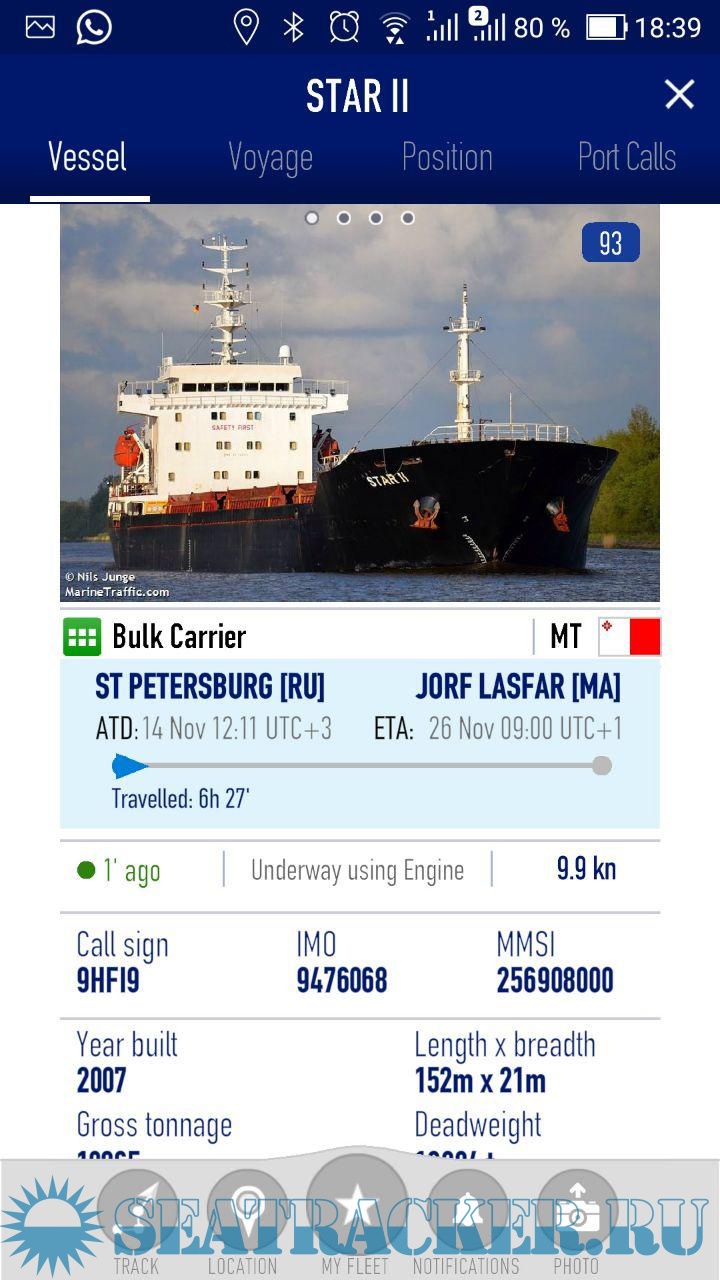Open the Port Calls tab
720x1280 pixels.
point(627,158)
